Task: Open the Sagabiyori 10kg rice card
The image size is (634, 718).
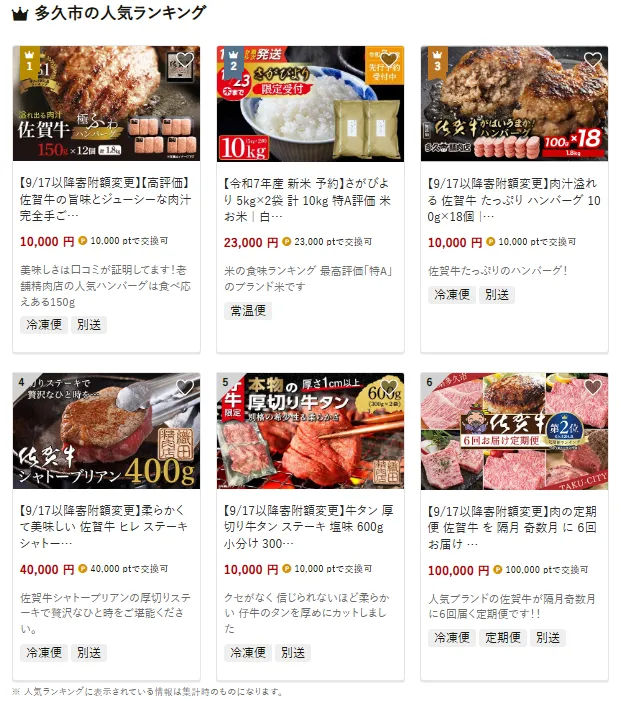Action: [x=310, y=104]
